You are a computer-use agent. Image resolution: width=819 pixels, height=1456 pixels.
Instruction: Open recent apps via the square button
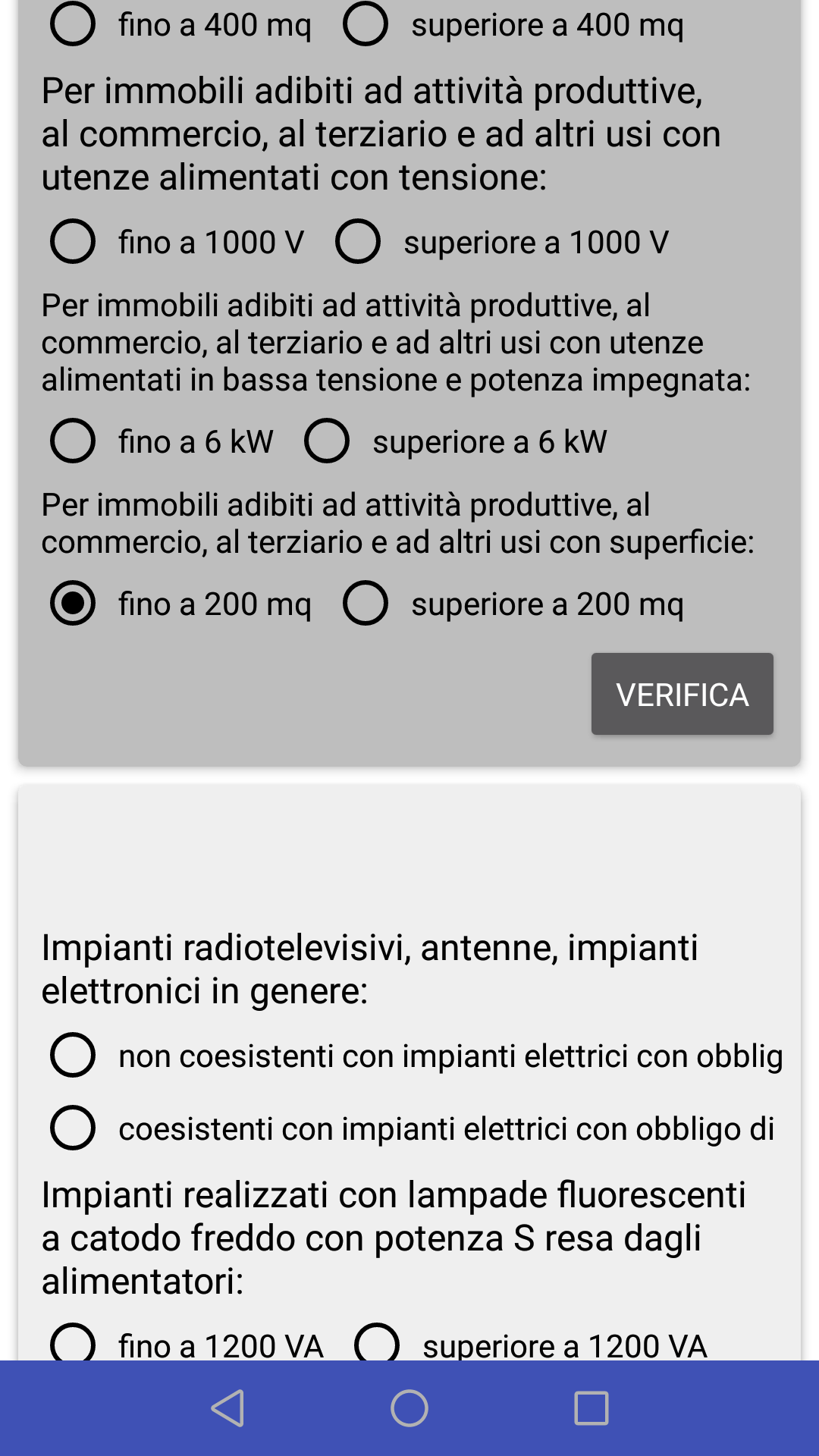point(591,1408)
